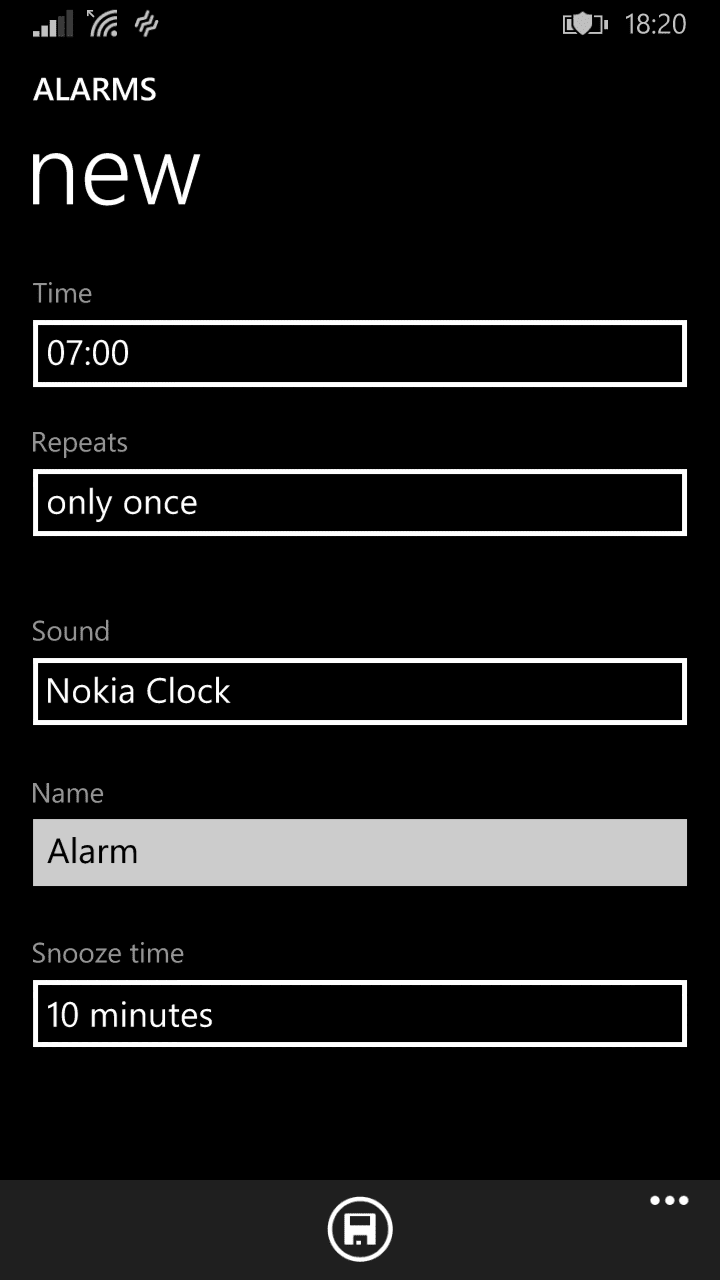The height and width of the screenshot is (1280, 720).
Task: Adjust the 10 minutes snooze time
Action: [360, 1014]
